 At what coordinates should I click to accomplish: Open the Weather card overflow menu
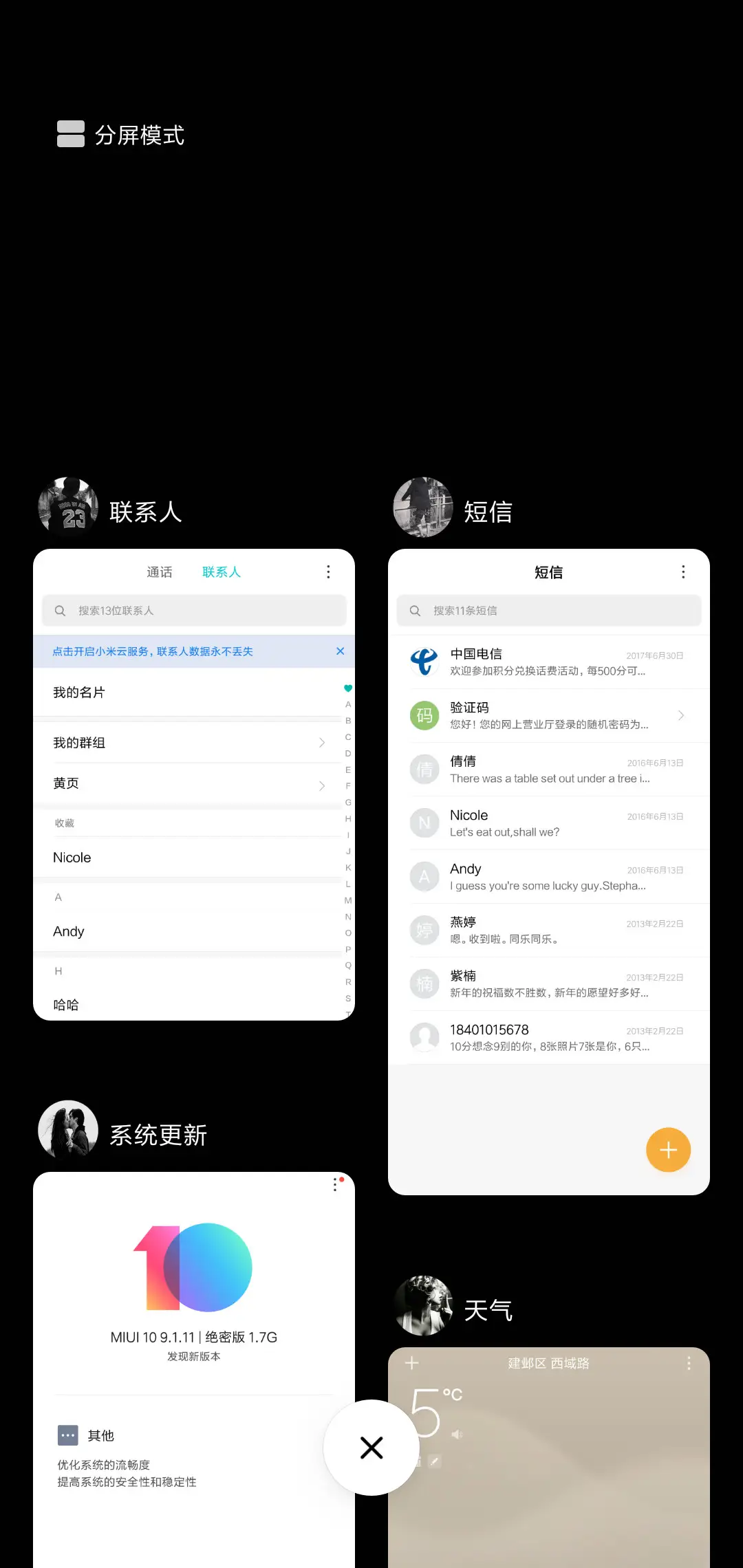[688, 1362]
